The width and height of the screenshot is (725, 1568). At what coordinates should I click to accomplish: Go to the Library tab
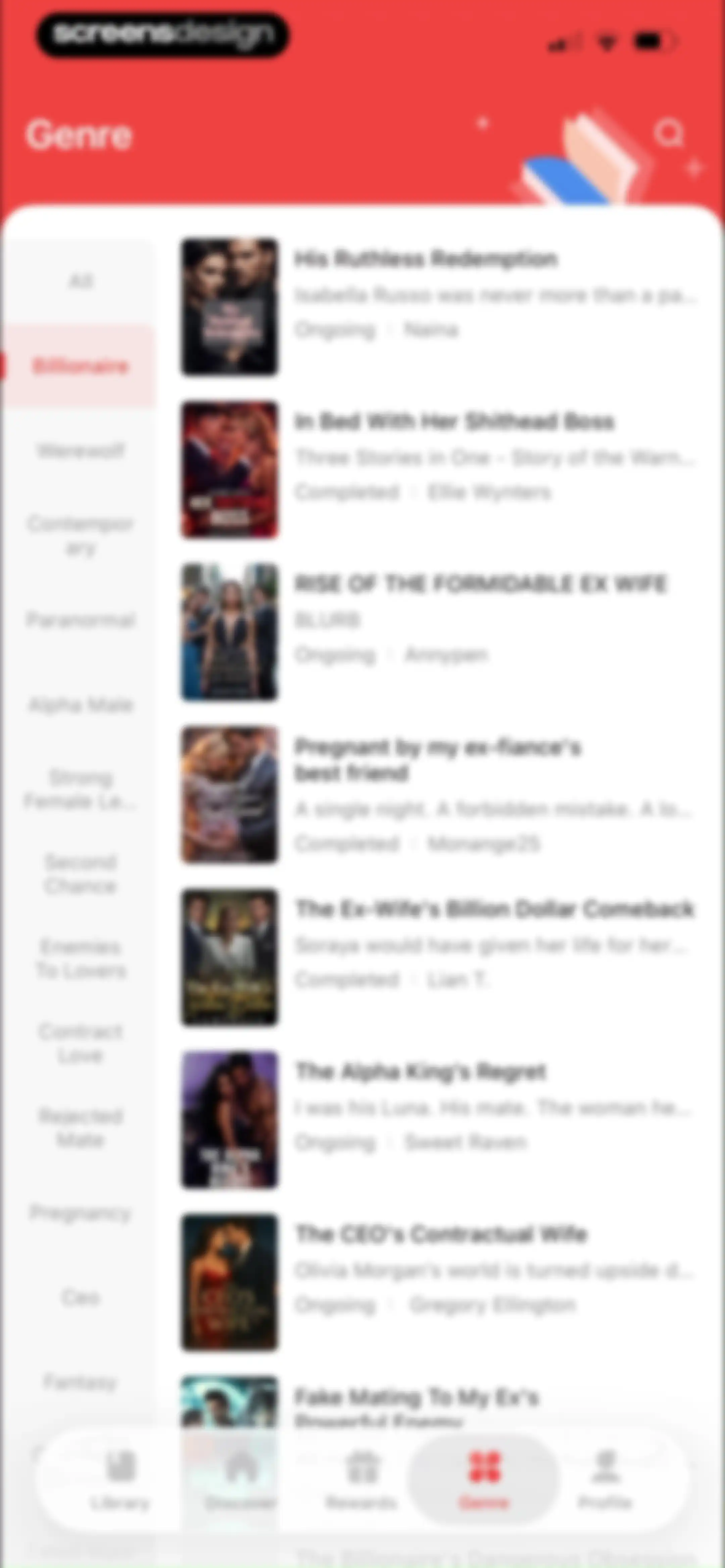pos(120,1480)
